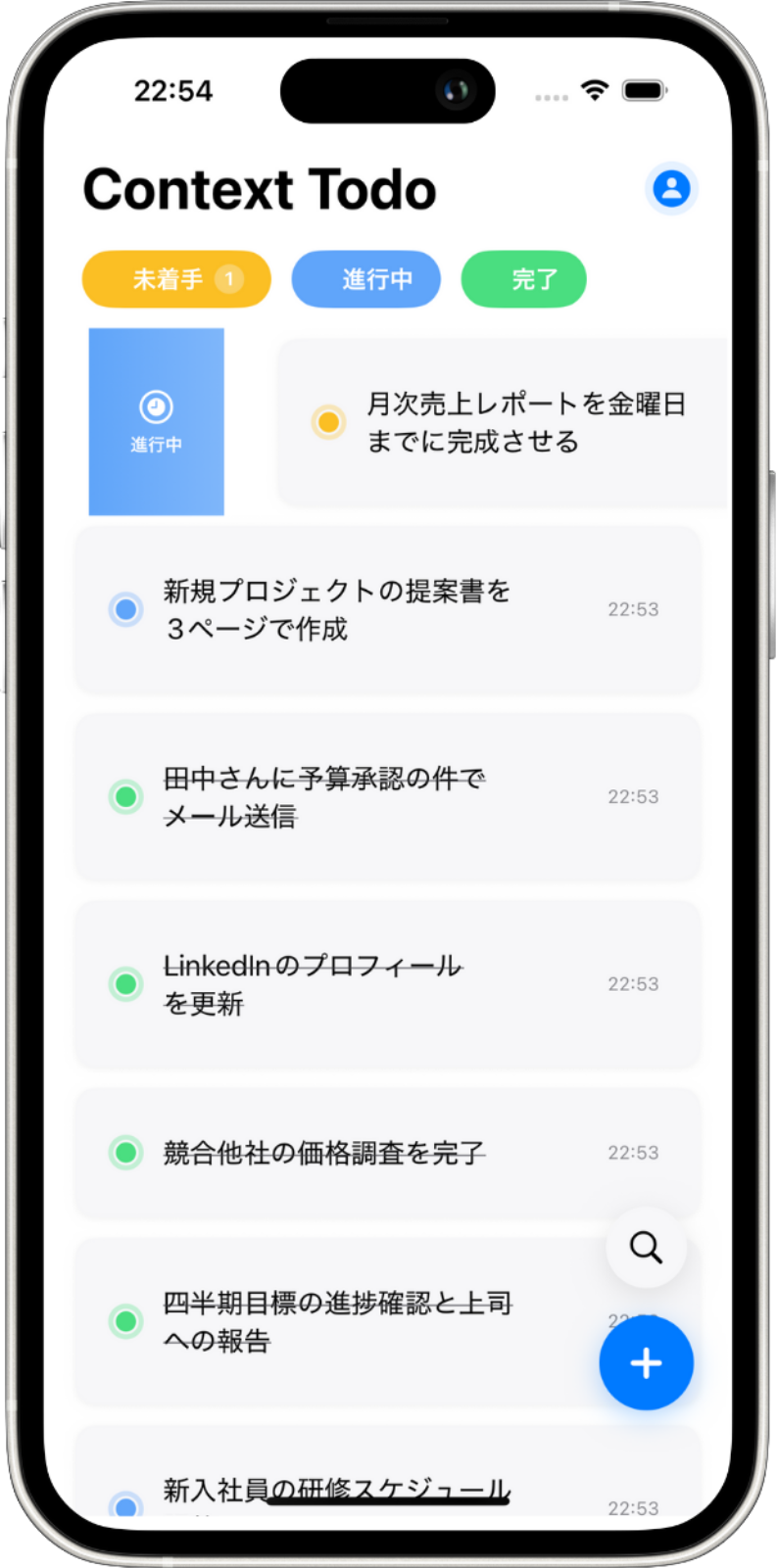Tap the blue status circle on the 新規プロジェクト task
Image resolution: width=777 pixels, height=1568 pixels.
click(125, 609)
